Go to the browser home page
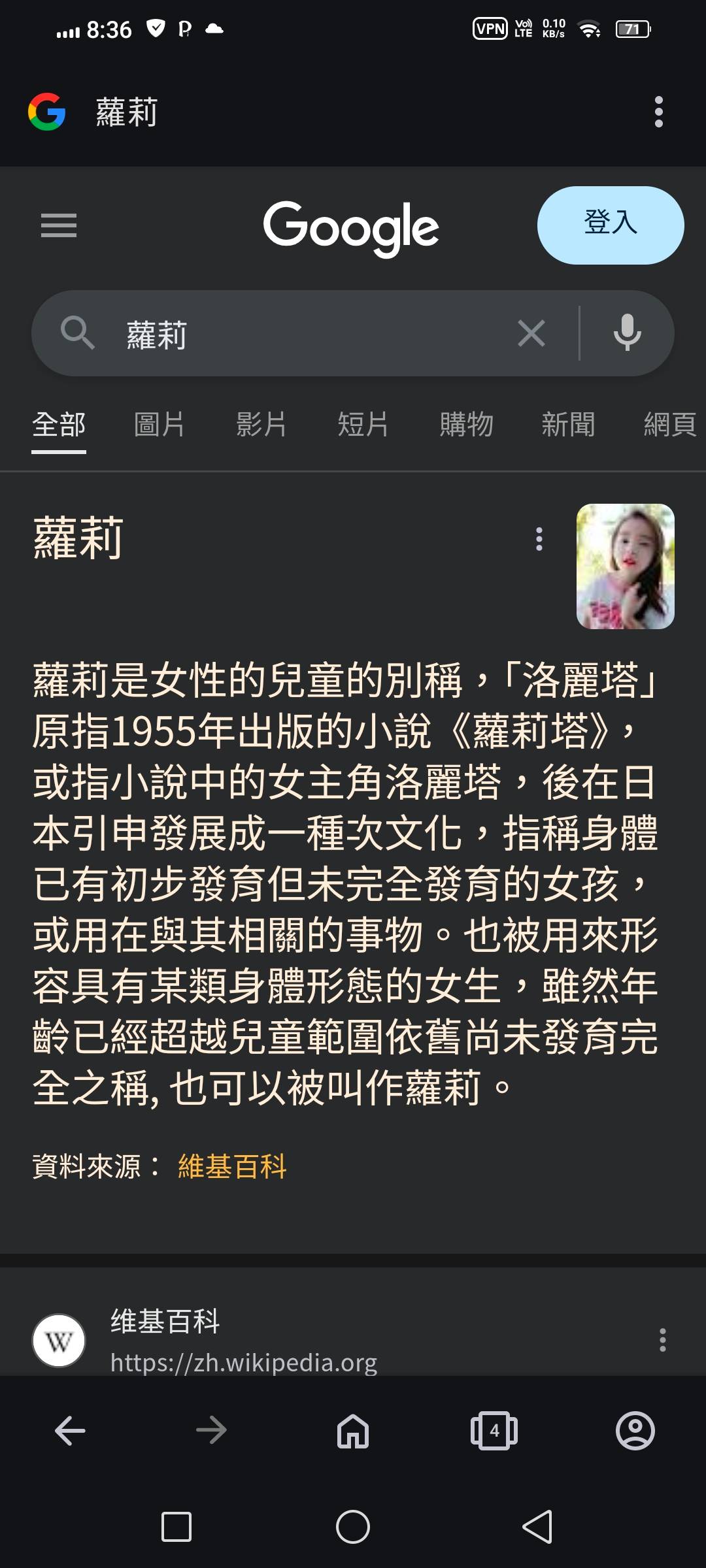The width and height of the screenshot is (706, 1568). [x=353, y=1431]
